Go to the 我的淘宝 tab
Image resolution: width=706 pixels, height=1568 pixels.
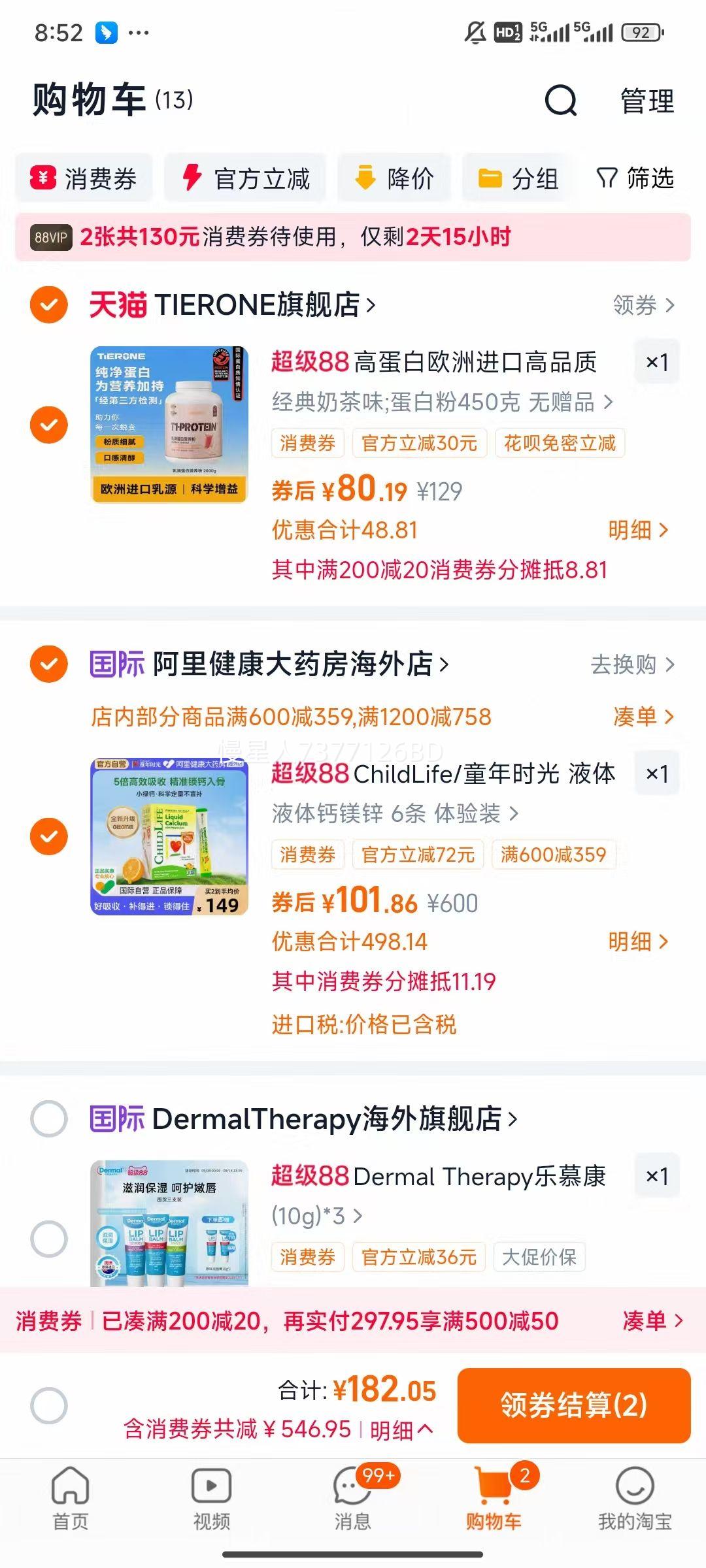635,1497
